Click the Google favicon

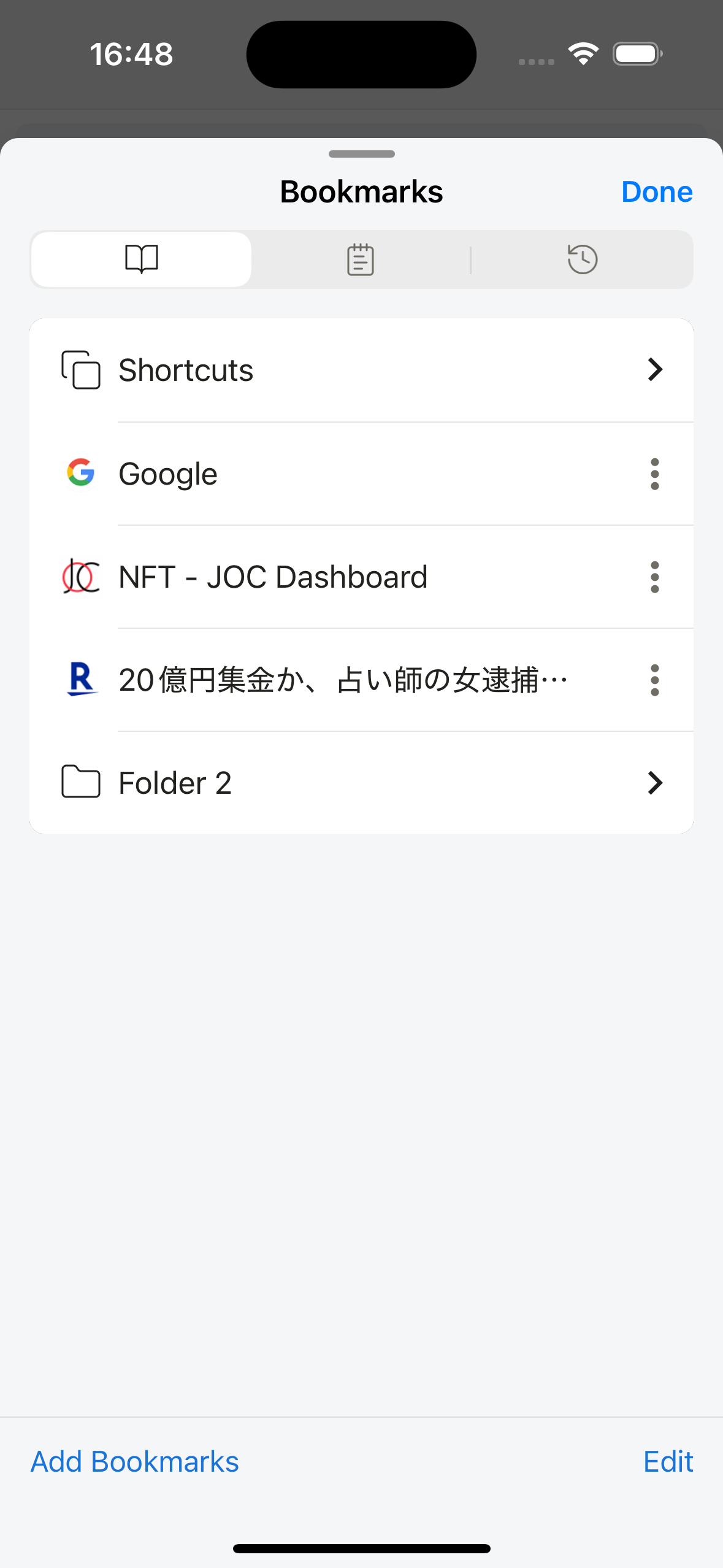(x=80, y=472)
